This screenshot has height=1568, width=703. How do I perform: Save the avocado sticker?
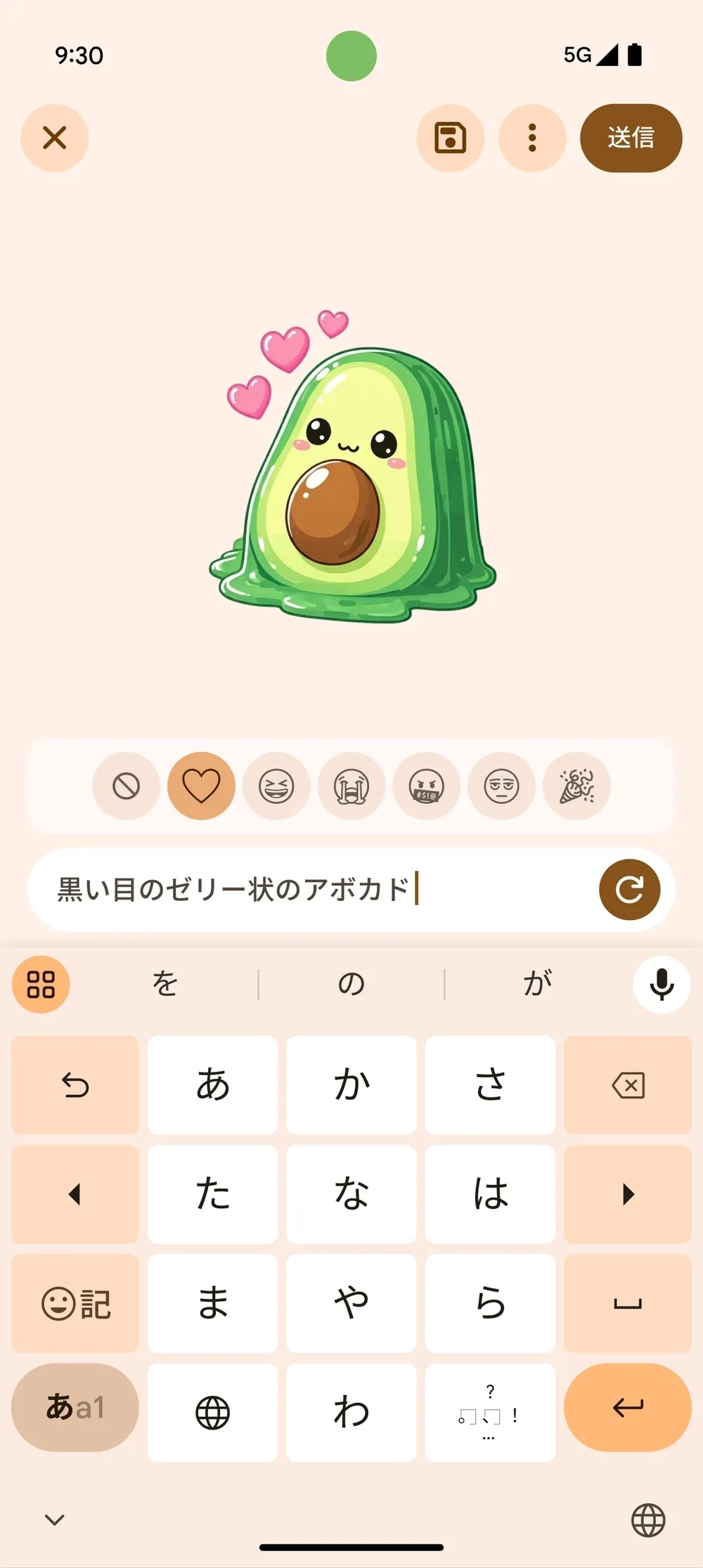coord(450,138)
